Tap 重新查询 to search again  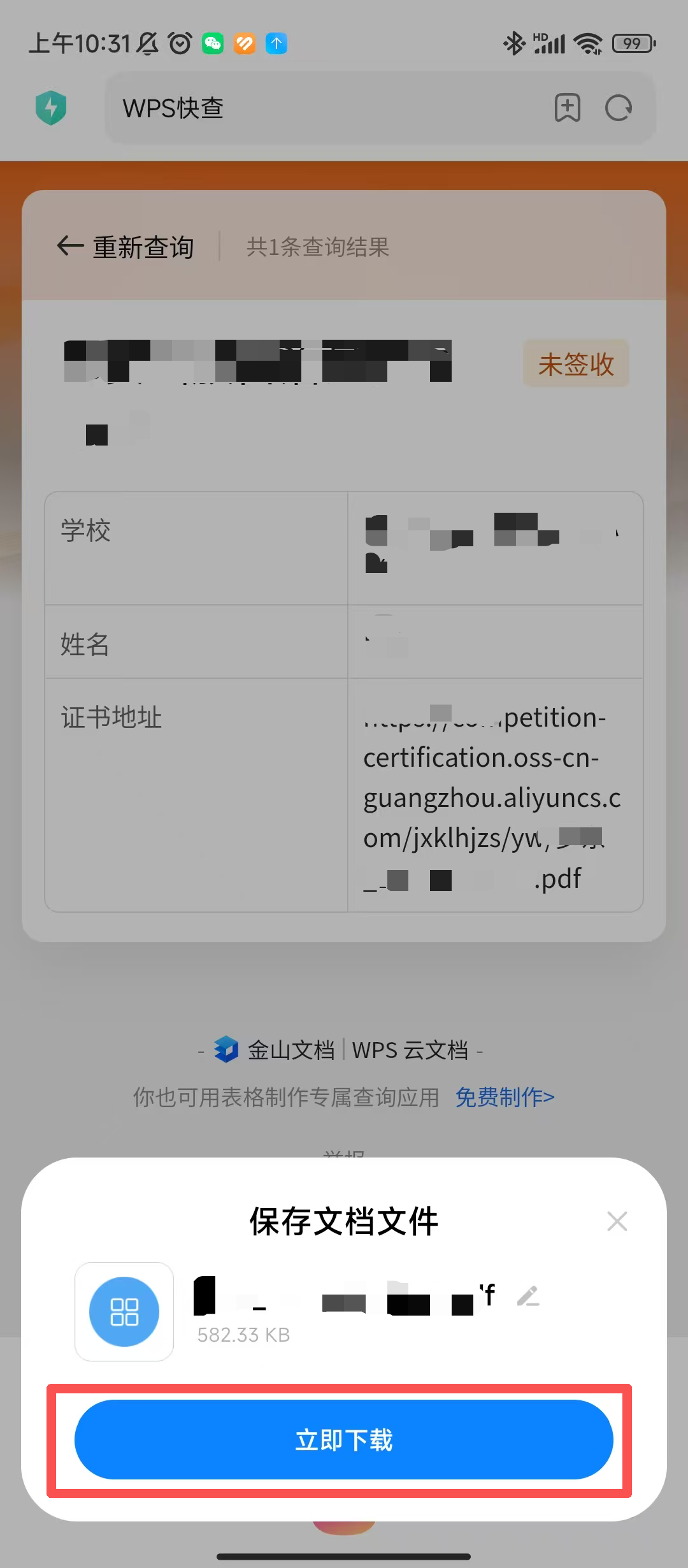click(x=126, y=247)
